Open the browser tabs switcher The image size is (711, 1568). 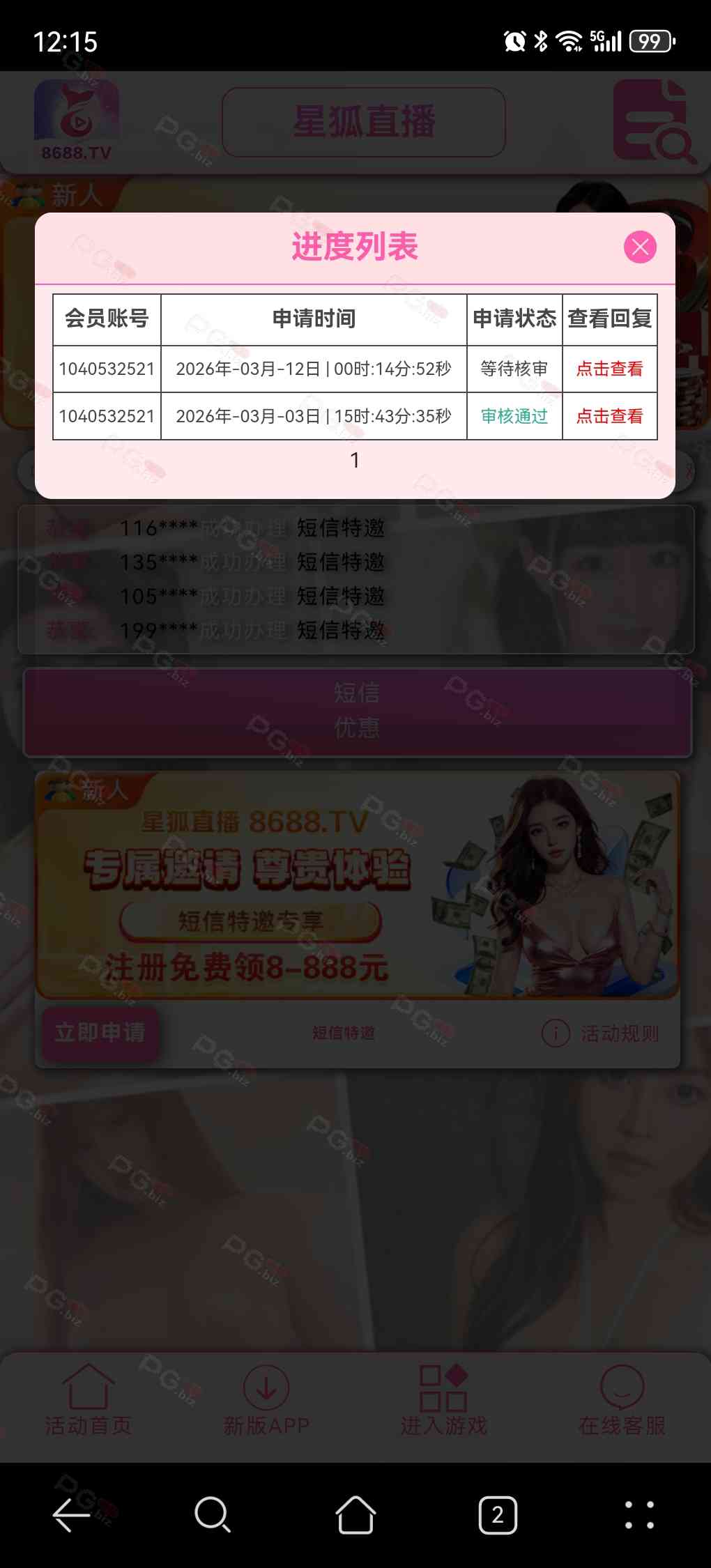(498, 1515)
